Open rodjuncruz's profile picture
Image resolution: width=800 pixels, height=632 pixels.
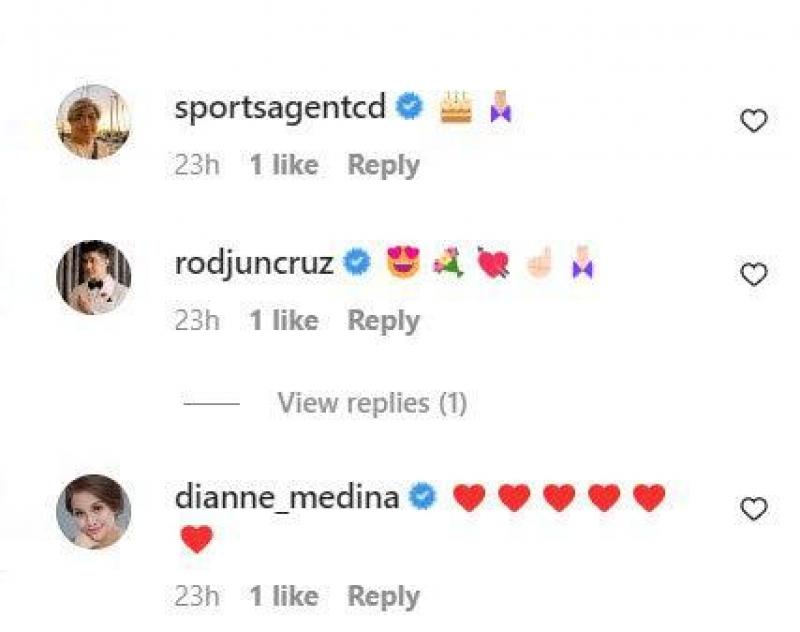pyautogui.click(x=93, y=278)
